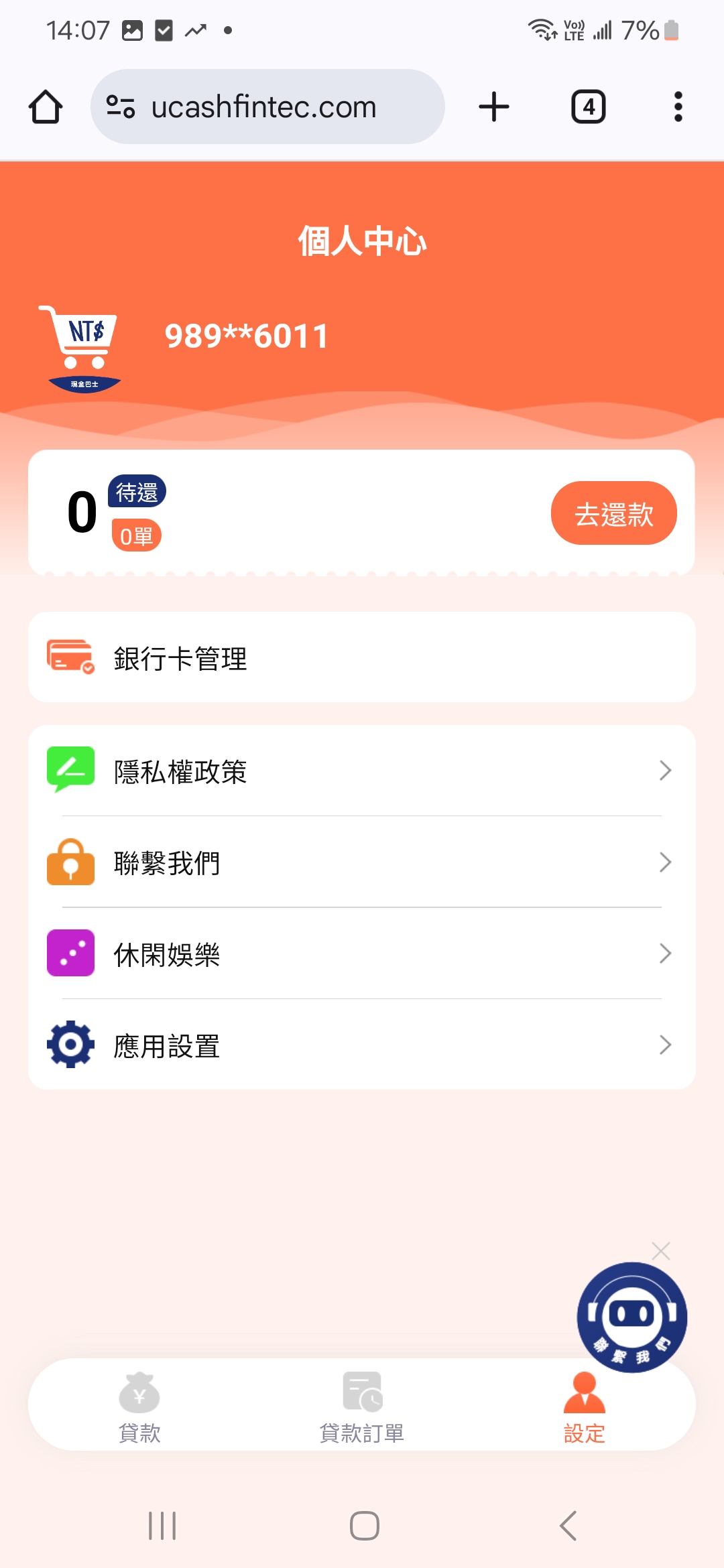Open 應用設置 app settings

[x=362, y=1045]
